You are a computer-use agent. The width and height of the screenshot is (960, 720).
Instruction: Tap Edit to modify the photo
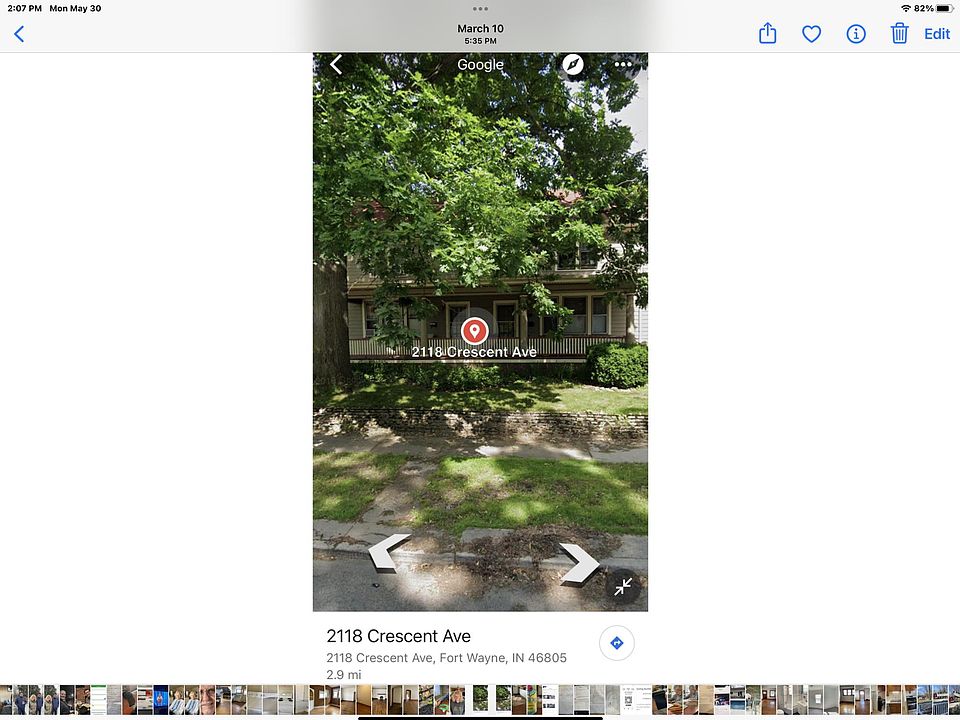(937, 34)
